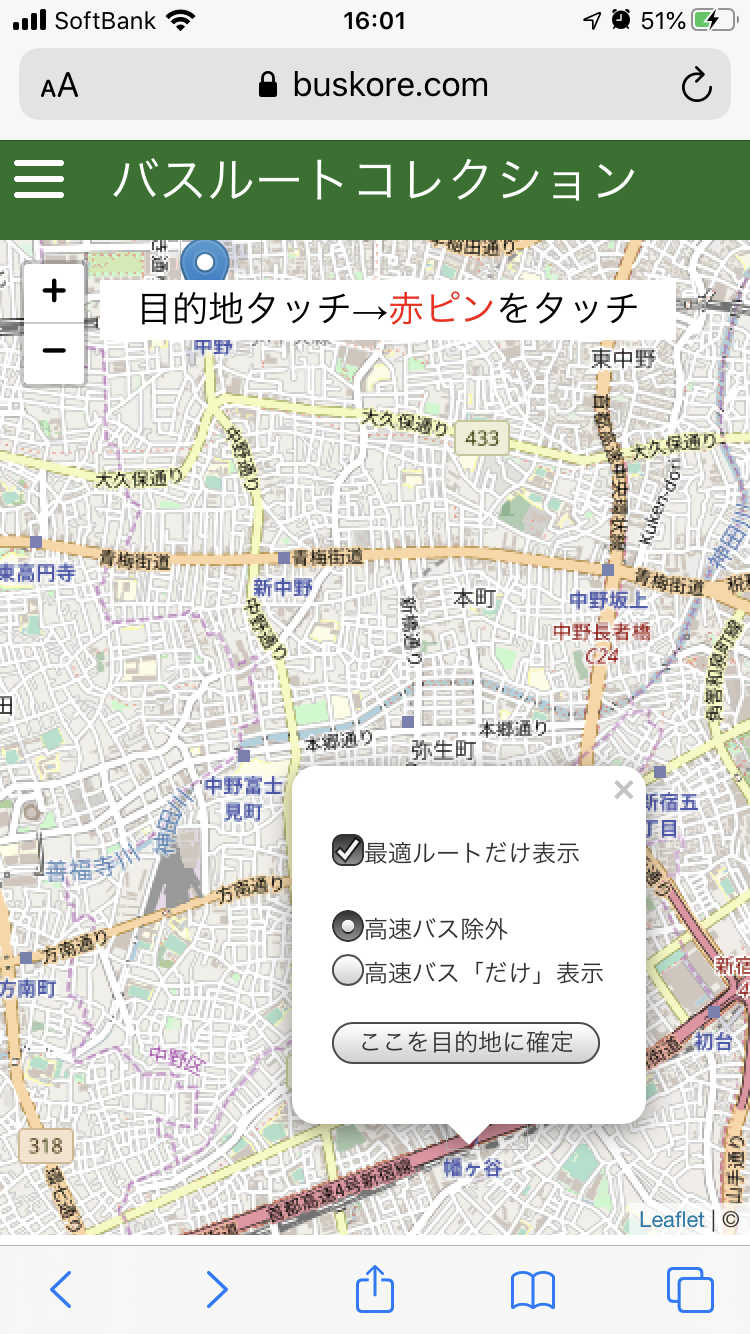The width and height of the screenshot is (750, 1334).
Task: Go back to the previous page
Action: [61, 1290]
